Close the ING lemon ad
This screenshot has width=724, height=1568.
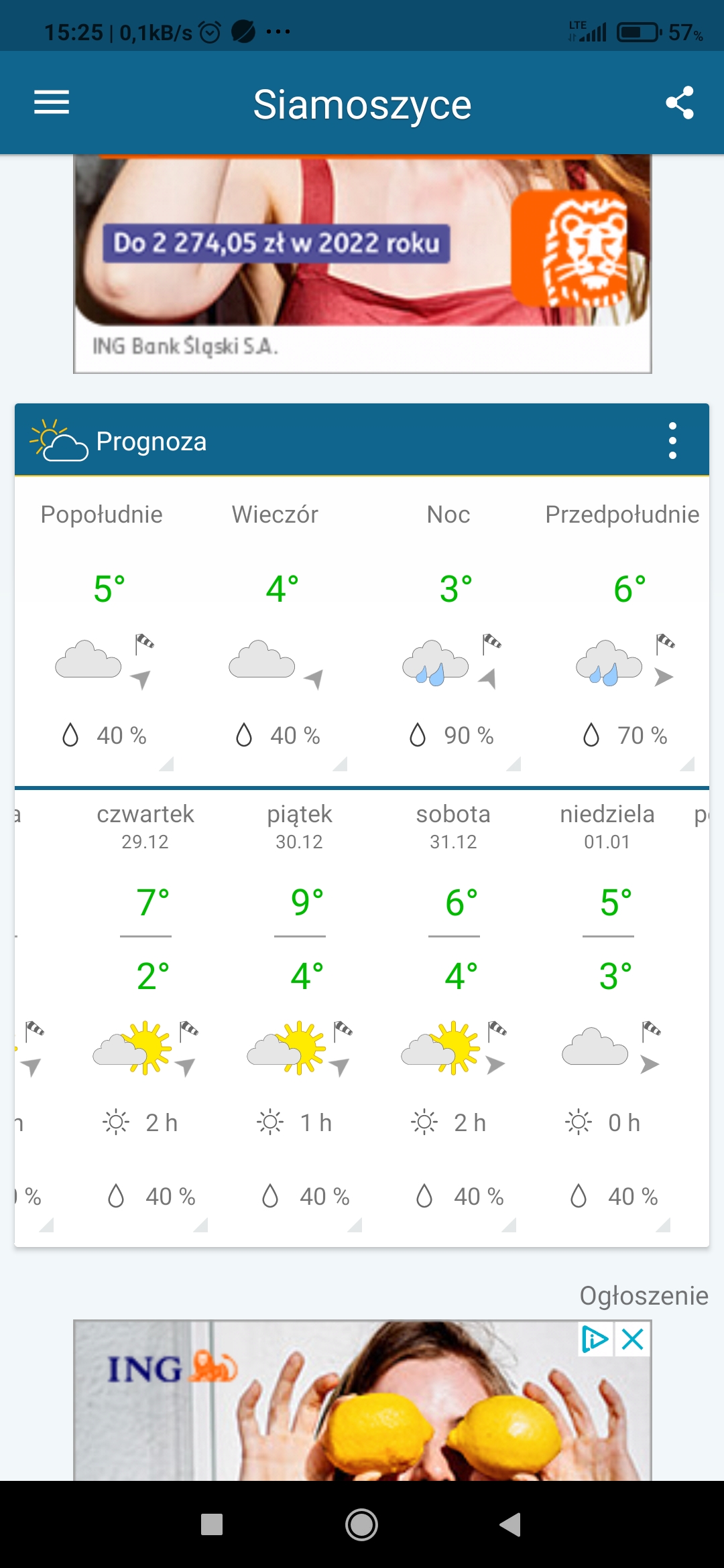pos(633,1340)
